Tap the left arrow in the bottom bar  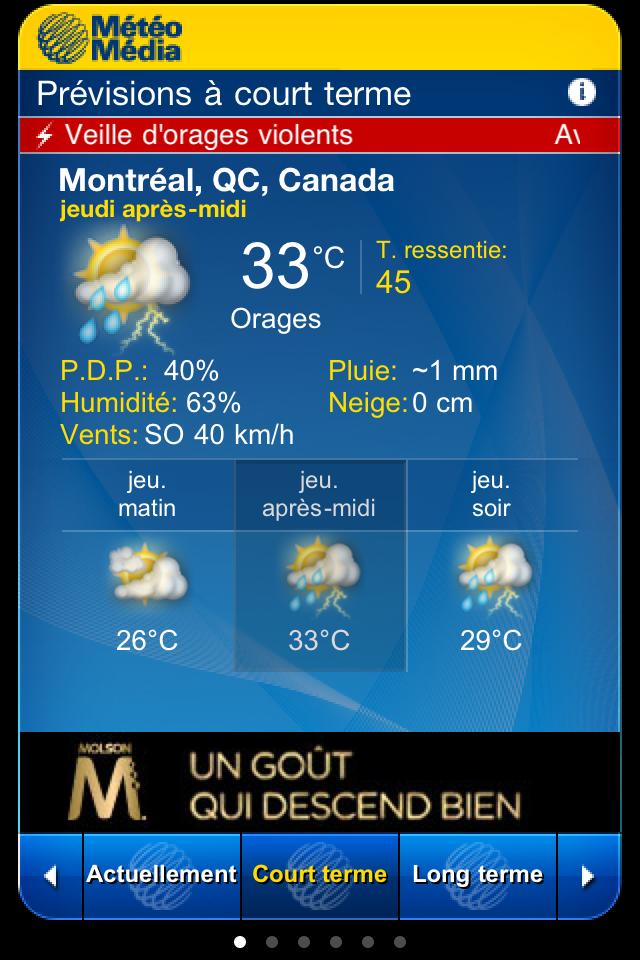pos(50,877)
